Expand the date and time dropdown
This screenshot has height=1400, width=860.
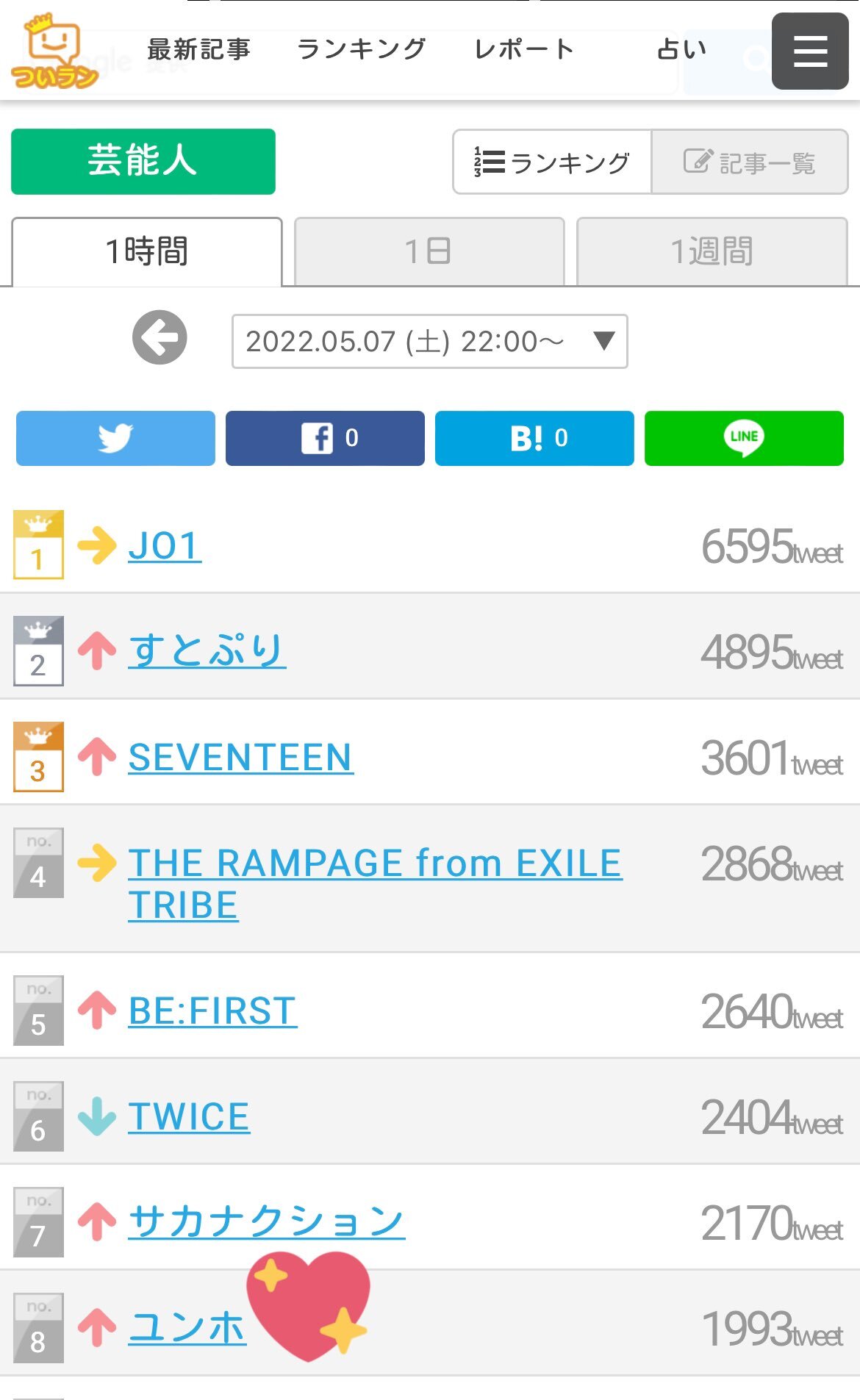pyautogui.click(x=430, y=341)
